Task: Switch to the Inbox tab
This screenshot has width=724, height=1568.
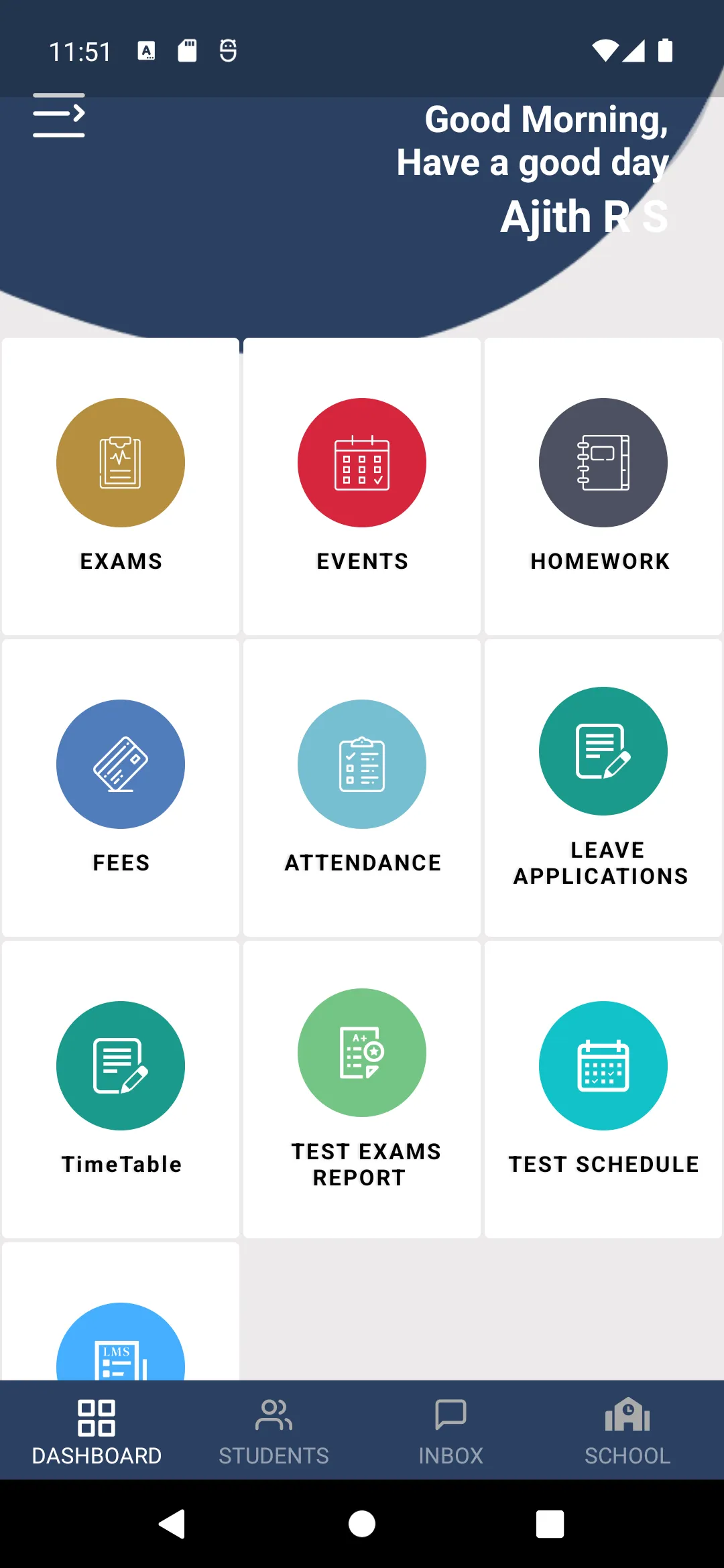Action: pyautogui.click(x=450, y=1431)
